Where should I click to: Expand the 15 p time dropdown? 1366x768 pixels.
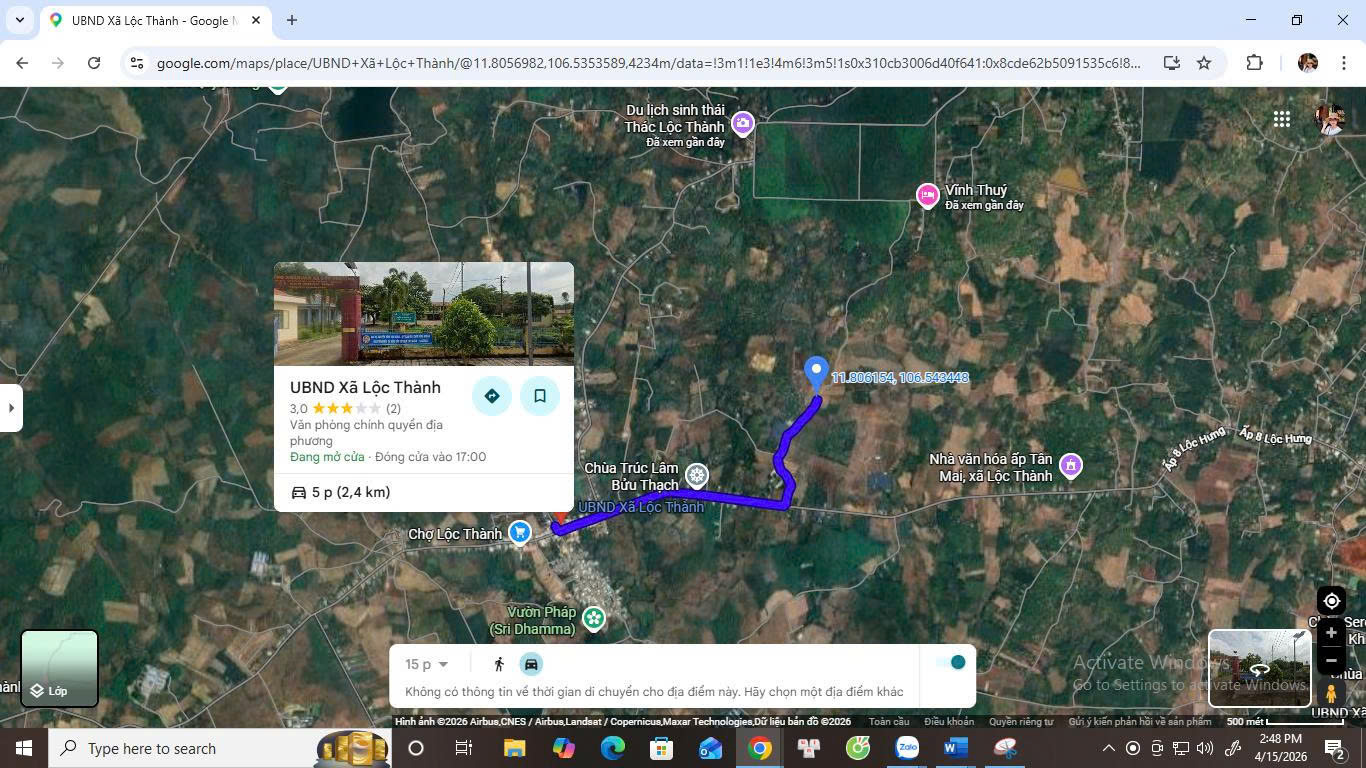[427, 664]
